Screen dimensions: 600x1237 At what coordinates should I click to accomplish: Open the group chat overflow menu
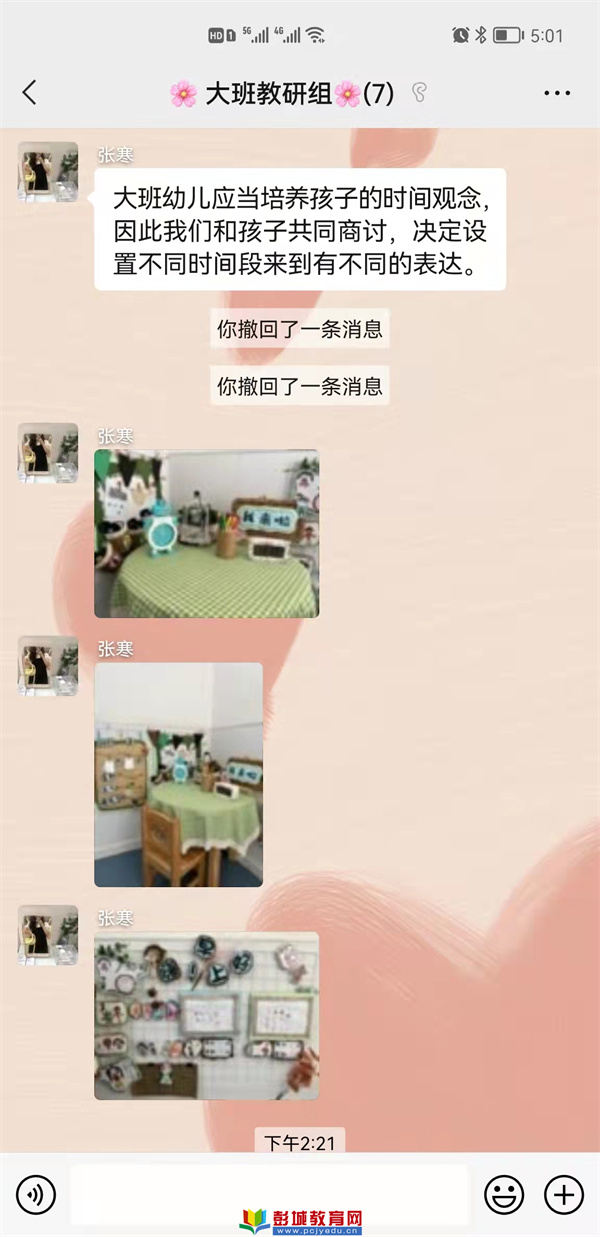click(x=556, y=93)
